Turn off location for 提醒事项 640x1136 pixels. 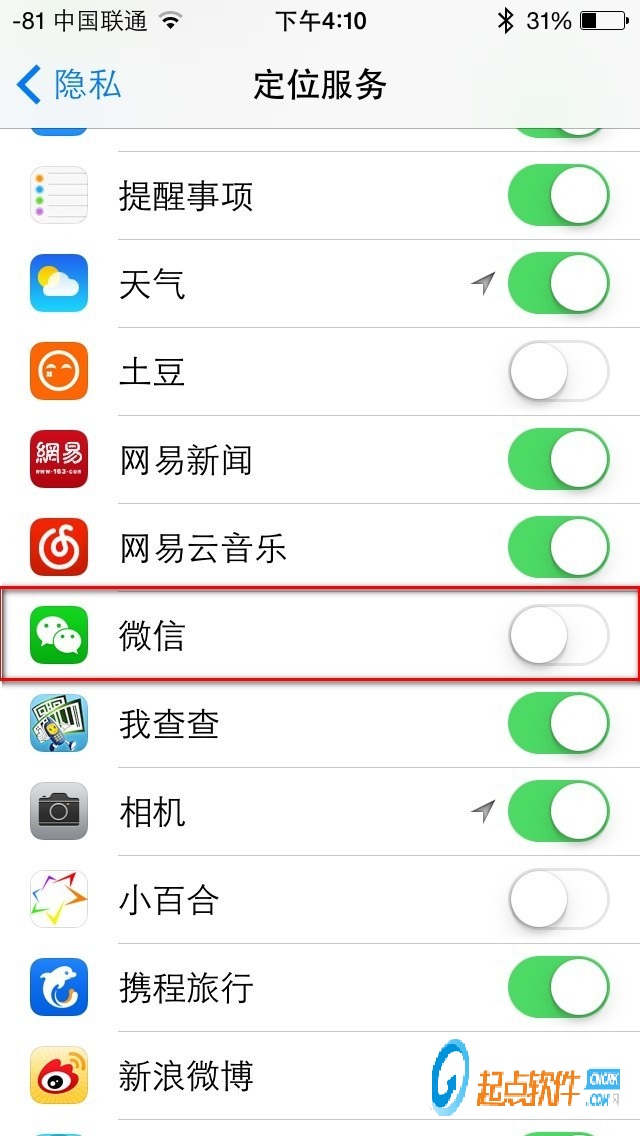[x=558, y=196]
